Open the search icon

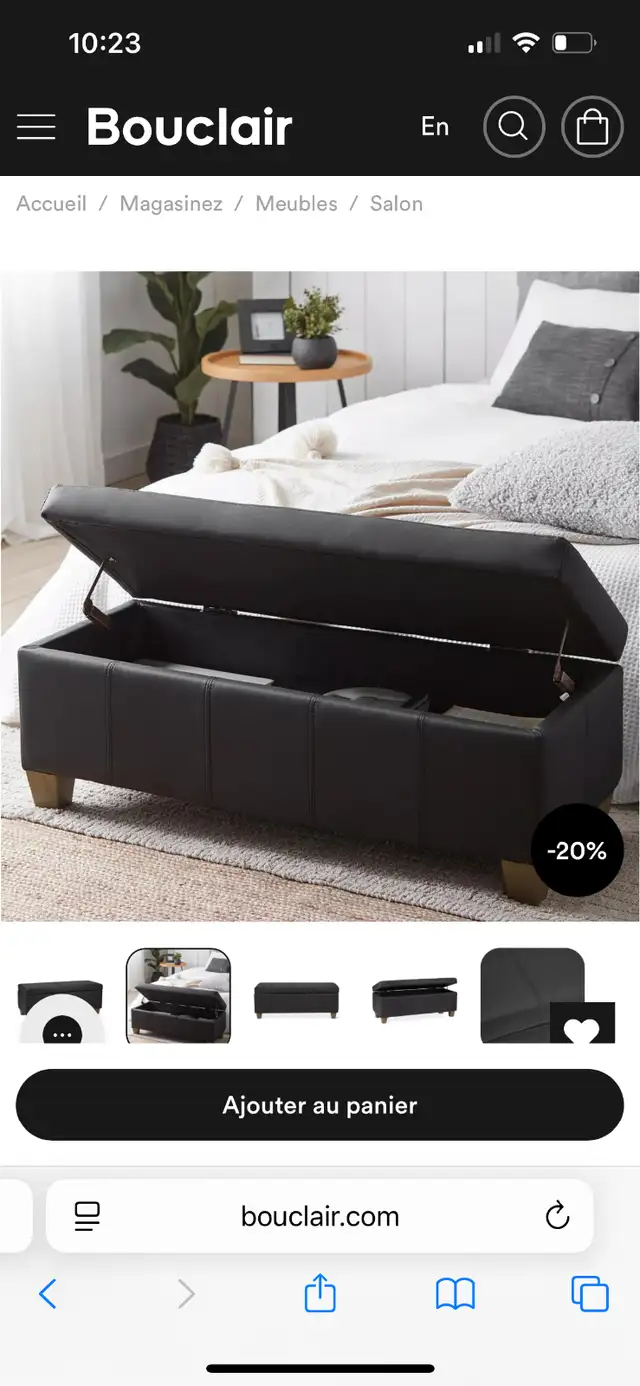click(x=514, y=127)
